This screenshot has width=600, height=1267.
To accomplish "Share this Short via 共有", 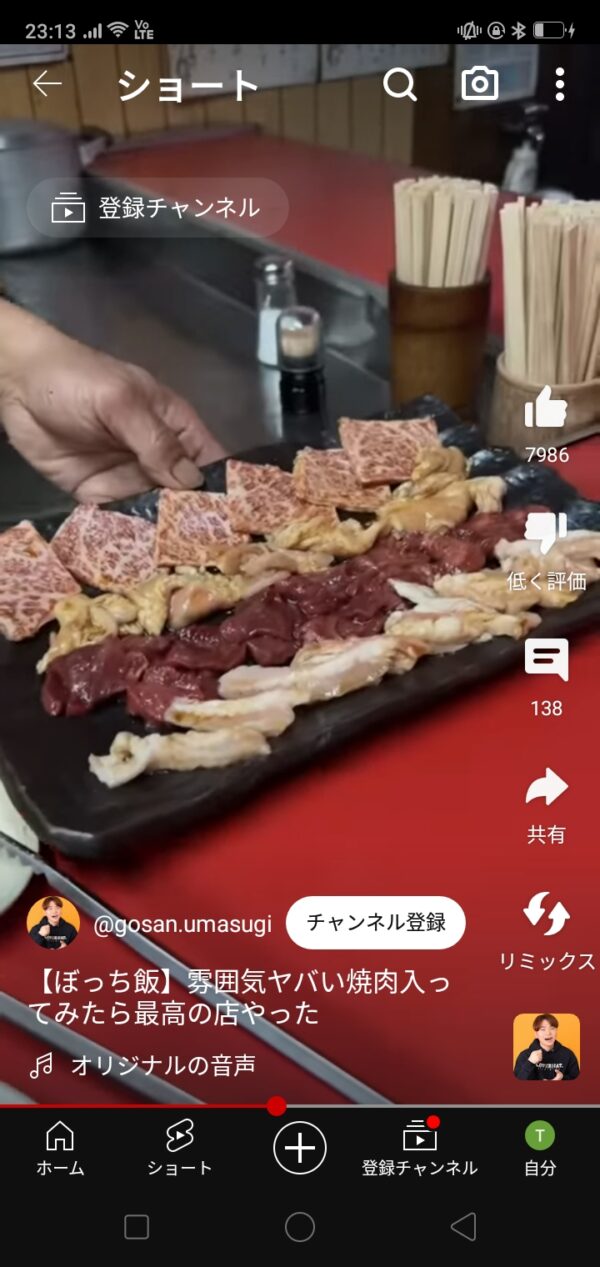I will click(546, 788).
